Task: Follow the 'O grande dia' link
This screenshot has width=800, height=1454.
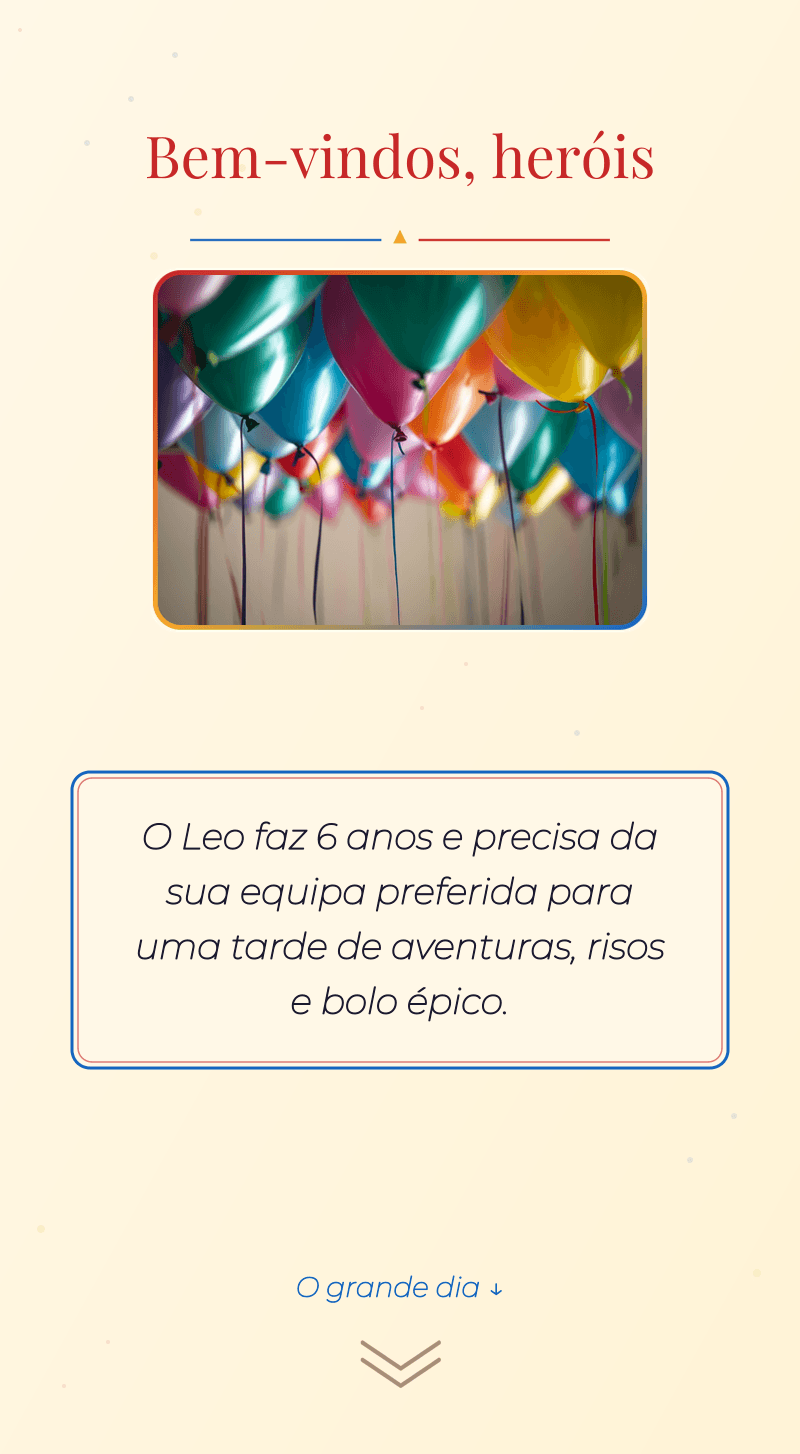Action: [400, 1288]
